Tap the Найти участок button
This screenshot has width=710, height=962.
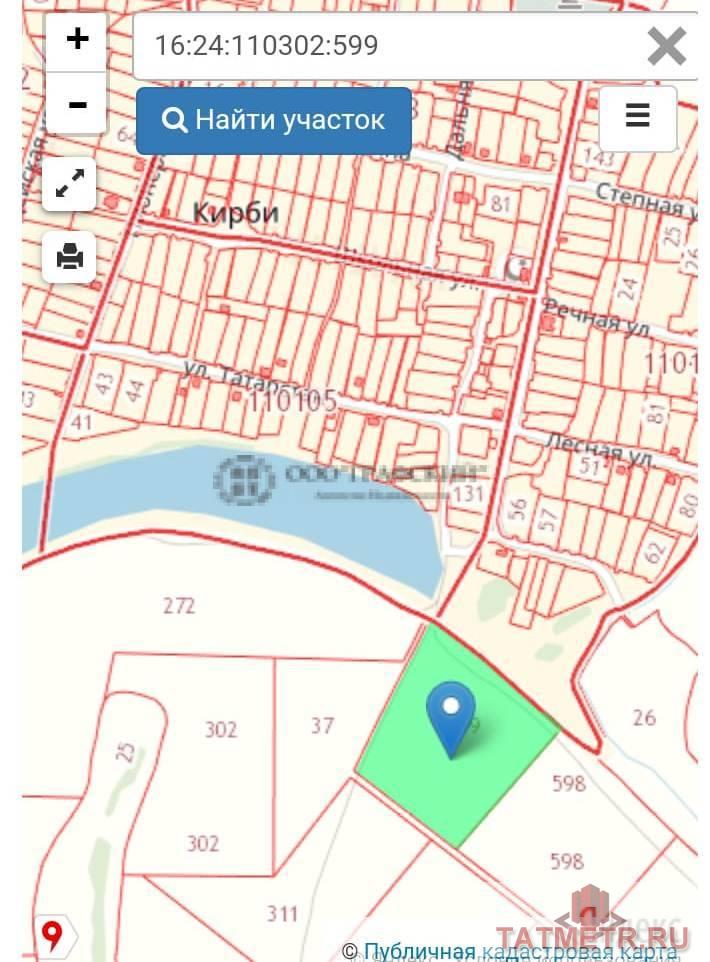tap(274, 121)
